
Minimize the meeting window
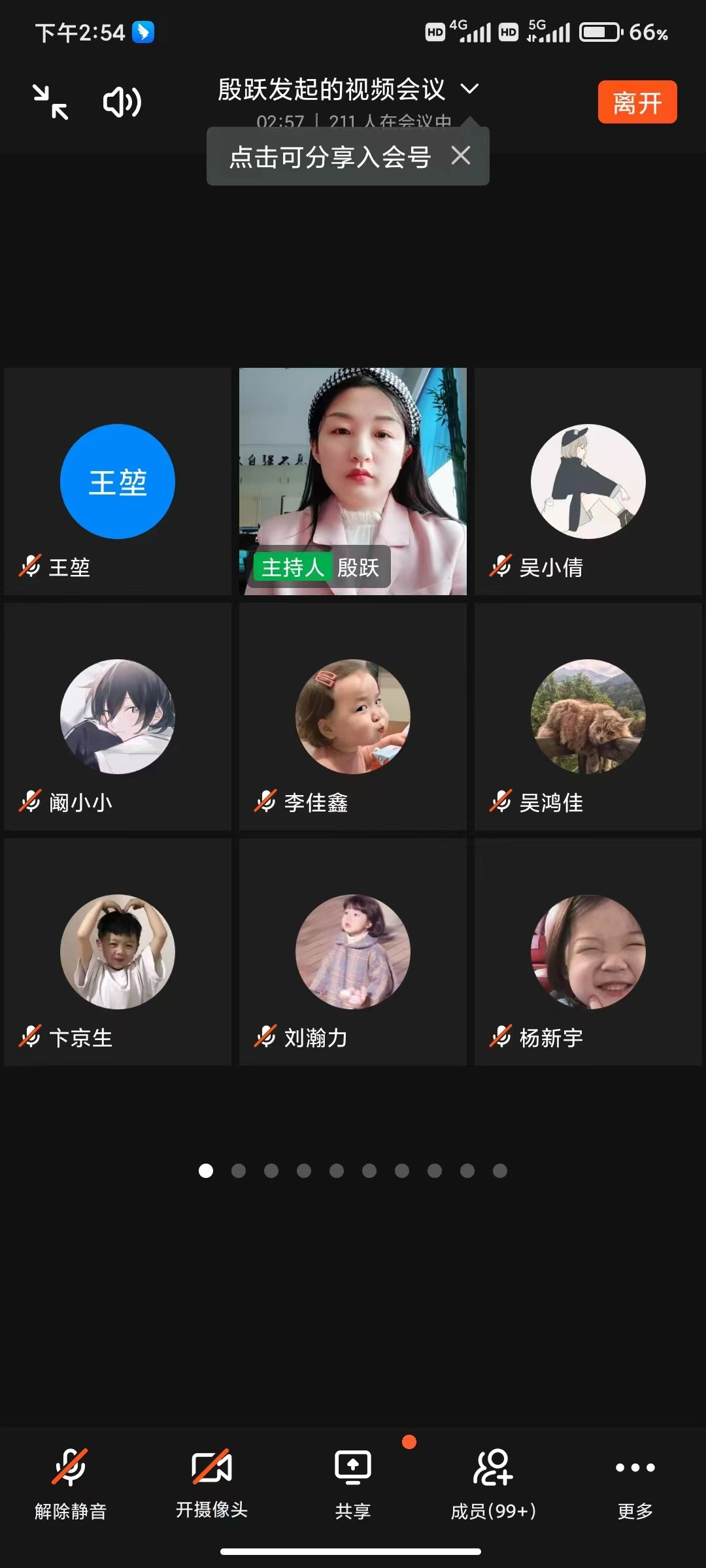pyautogui.click(x=51, y=103)
